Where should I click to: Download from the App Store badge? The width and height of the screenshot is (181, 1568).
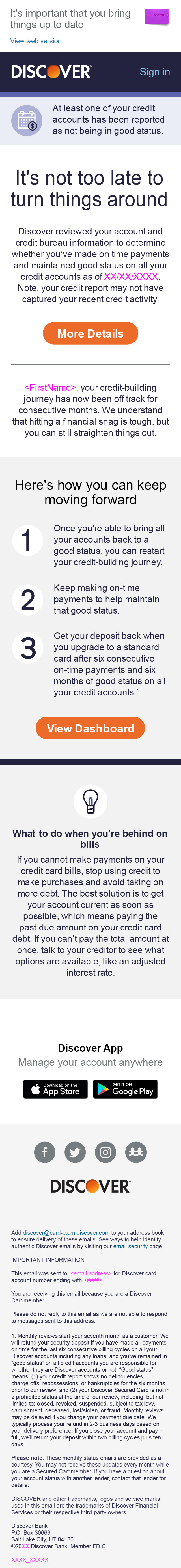(x=55, y=1089)
